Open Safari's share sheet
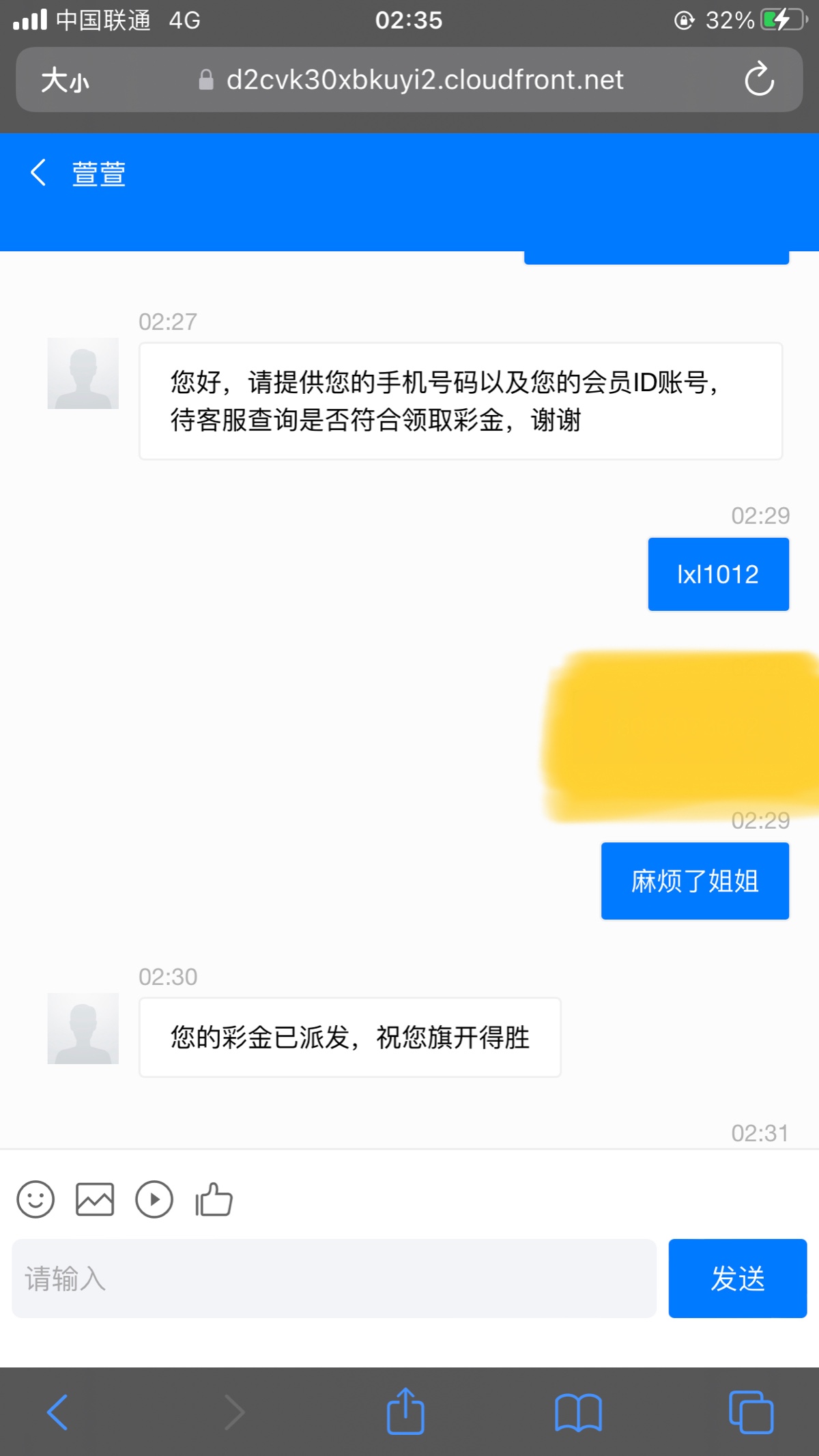 tap(405, 1410)
